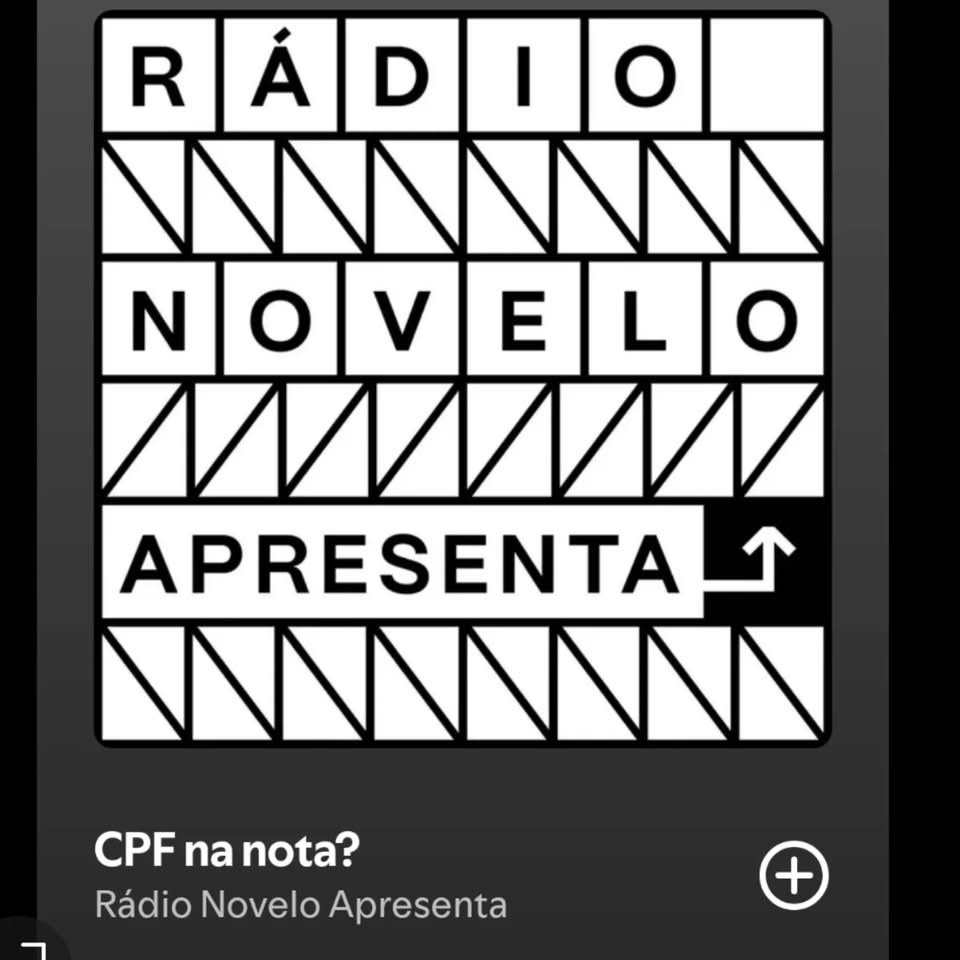Add CPF na nota? to your library
The height and width of the screenshot is (960, 960).
coord(794,876)
